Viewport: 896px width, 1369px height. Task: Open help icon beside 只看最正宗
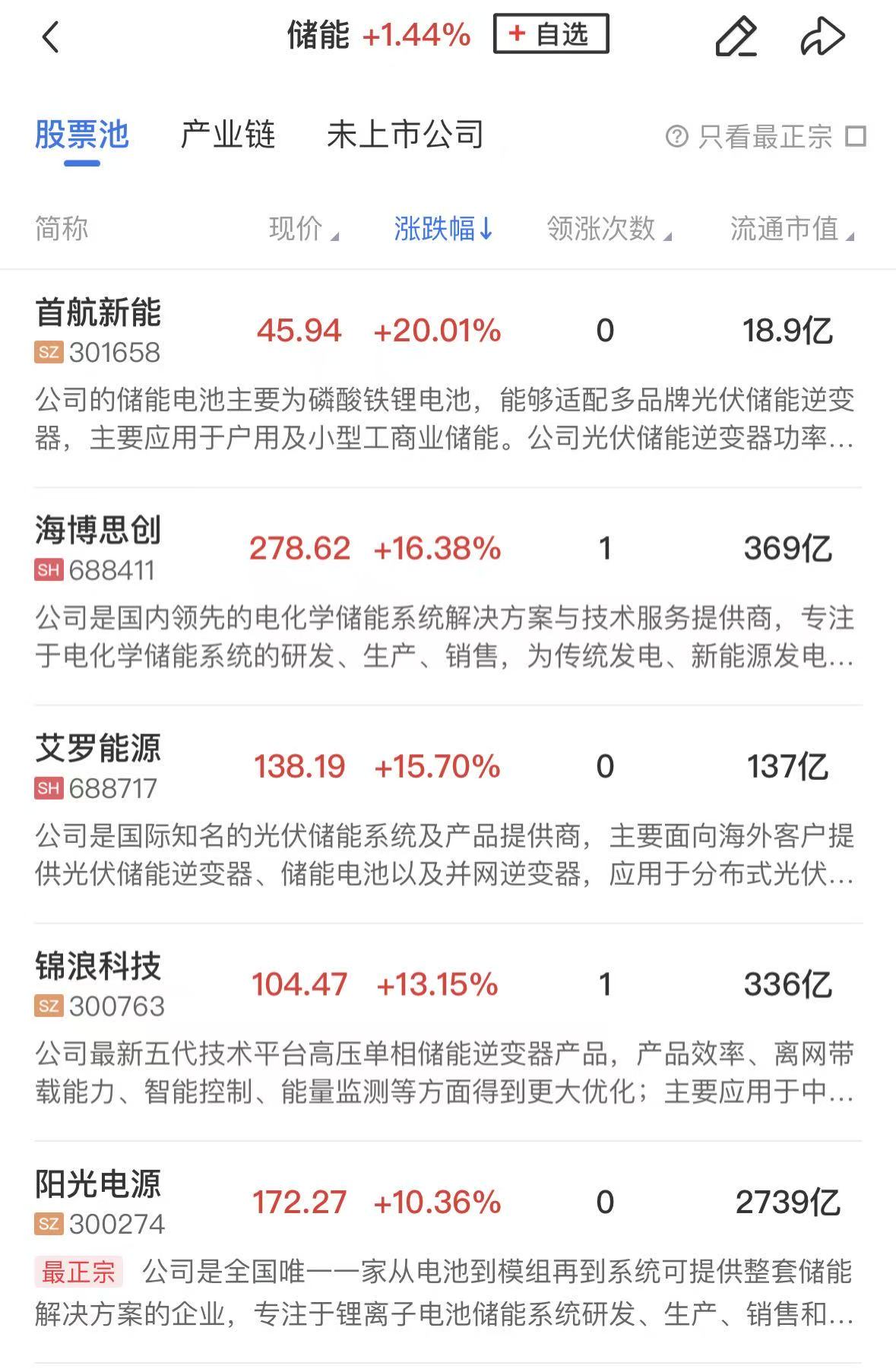pos(676,137)
